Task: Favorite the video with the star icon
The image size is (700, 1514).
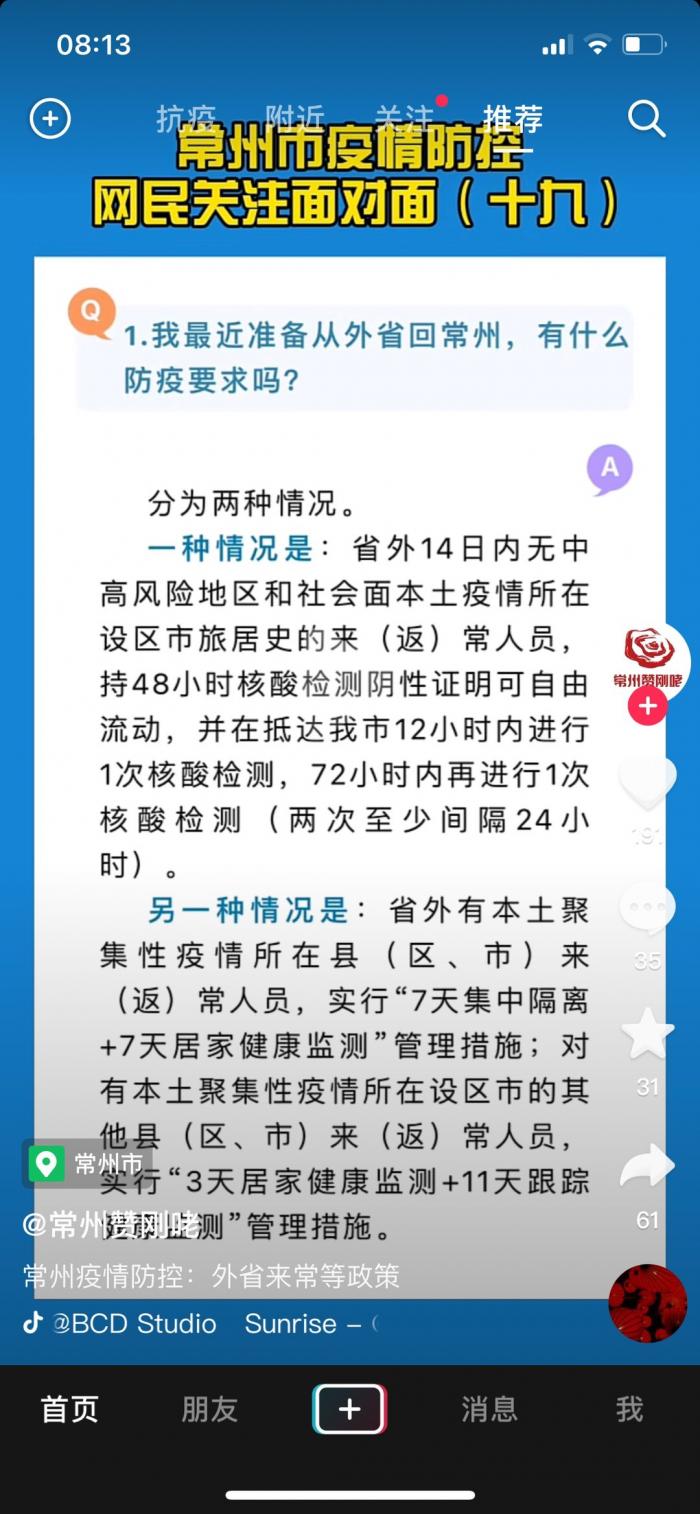Action: 647,1033
